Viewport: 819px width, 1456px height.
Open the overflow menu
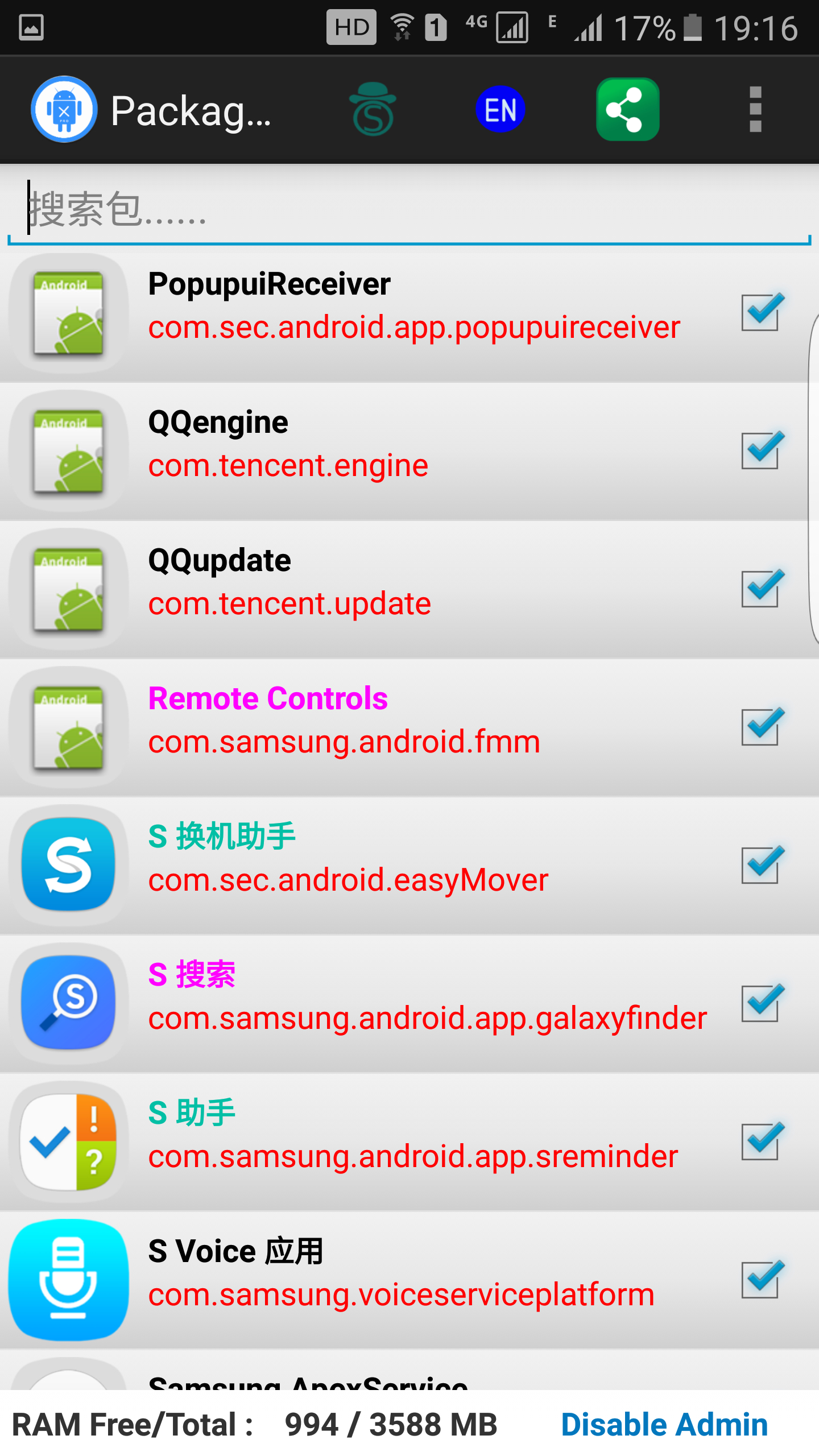755,110
